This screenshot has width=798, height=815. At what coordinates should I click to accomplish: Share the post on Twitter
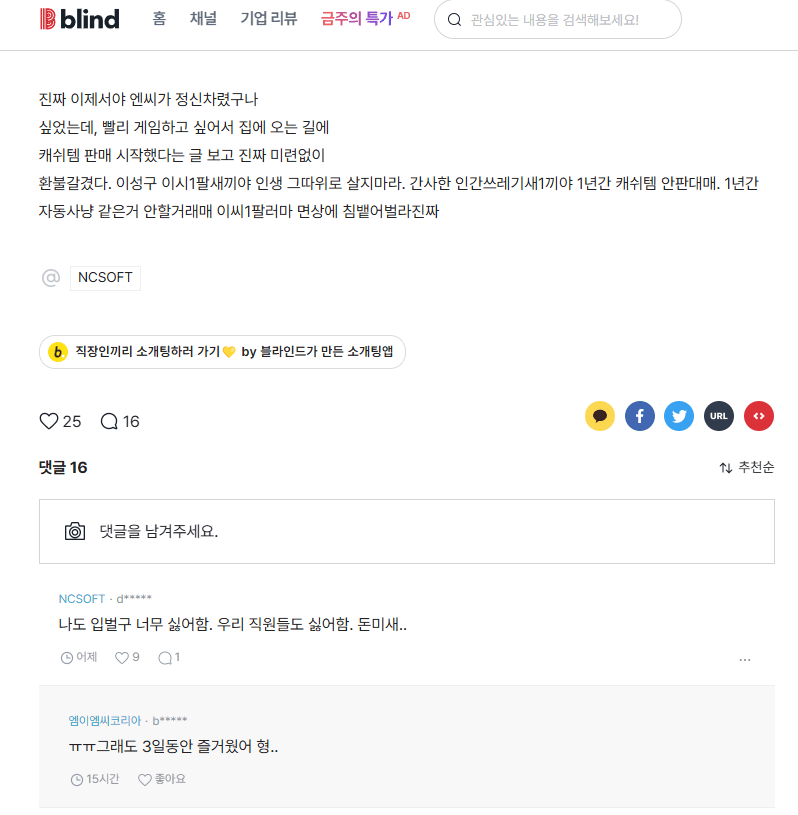point(679,416)
